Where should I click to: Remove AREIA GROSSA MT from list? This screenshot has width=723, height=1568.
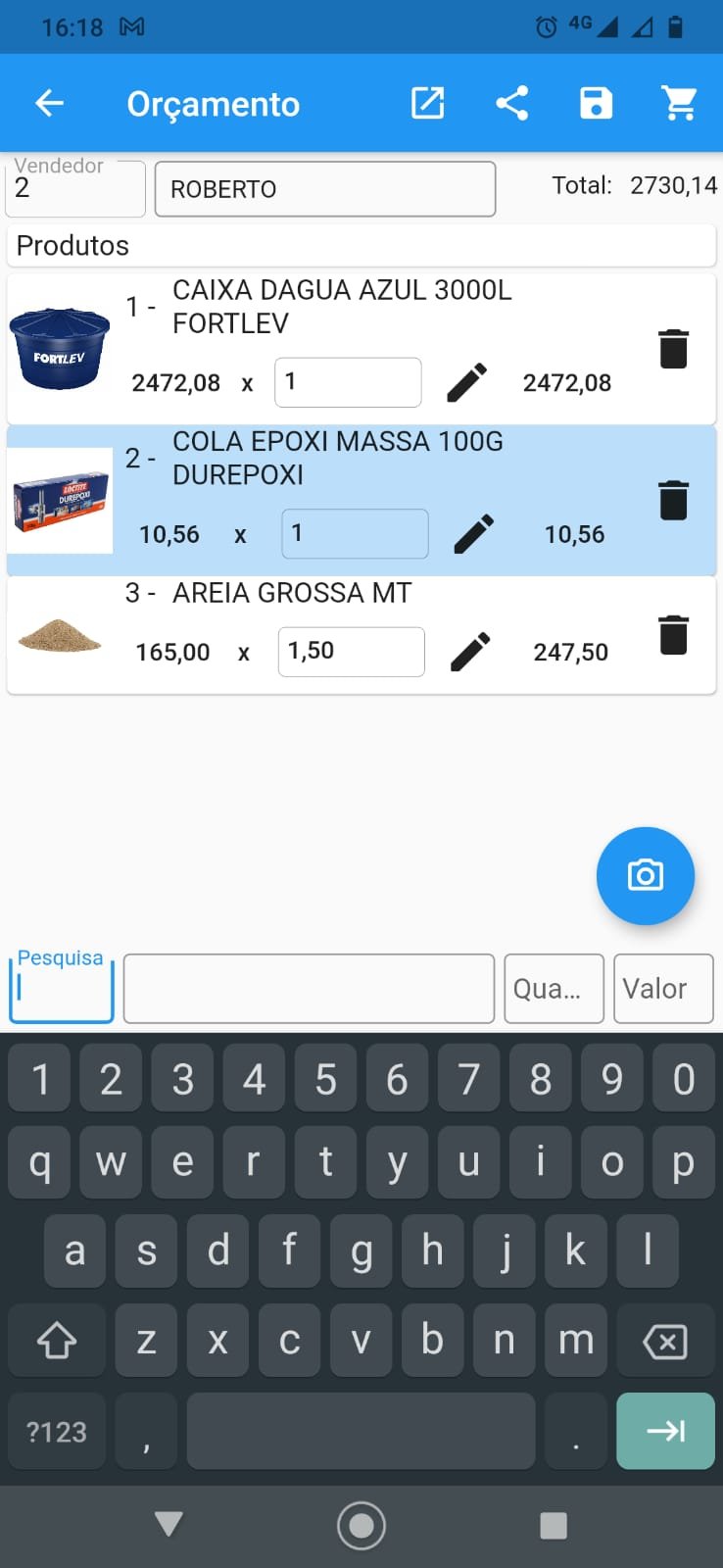click(x=673, y=634)
